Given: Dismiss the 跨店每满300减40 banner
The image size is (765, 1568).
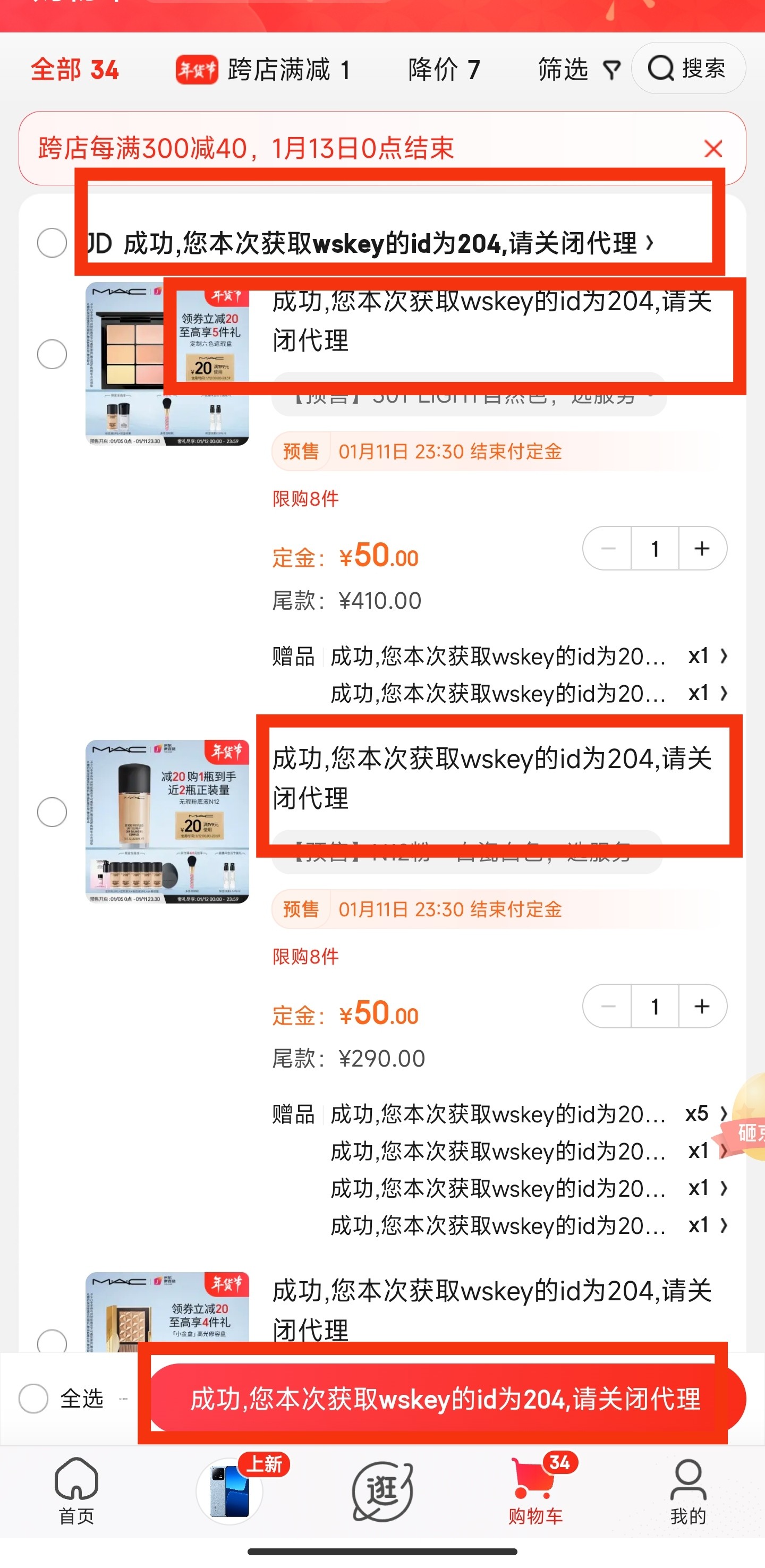Looking at the screenshot, I should pos(712,149).
